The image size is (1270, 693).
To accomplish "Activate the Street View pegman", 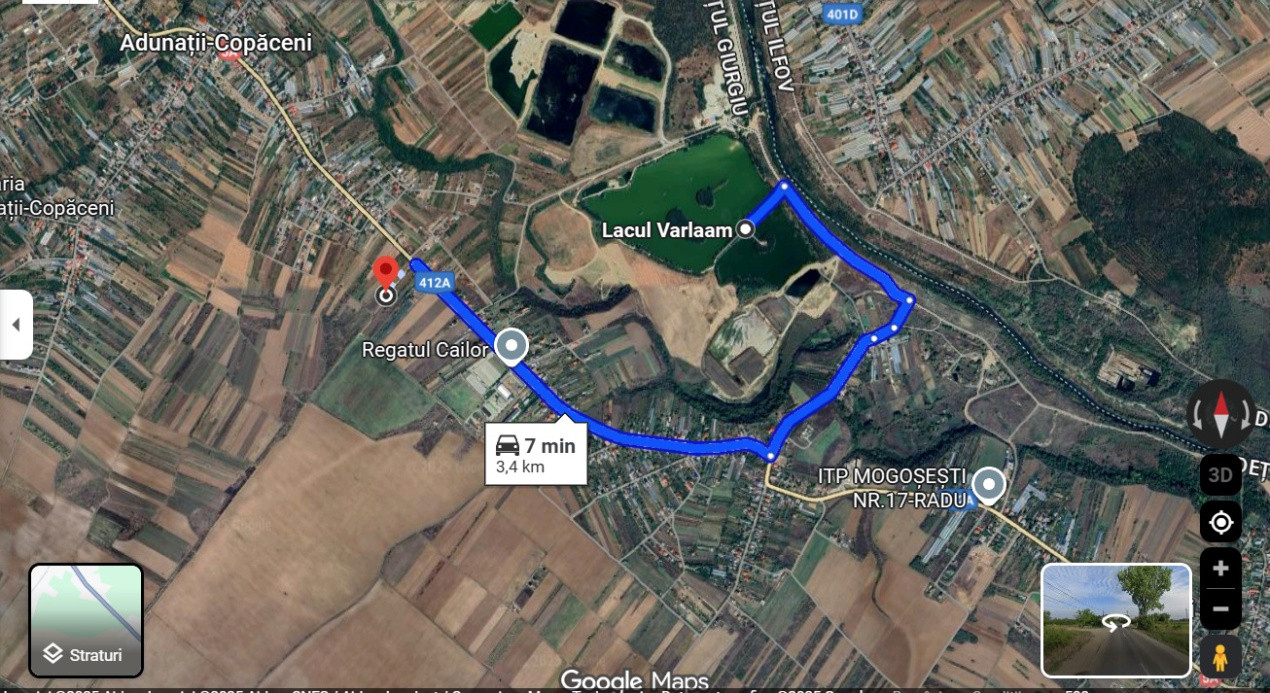I will [1220, 657].
